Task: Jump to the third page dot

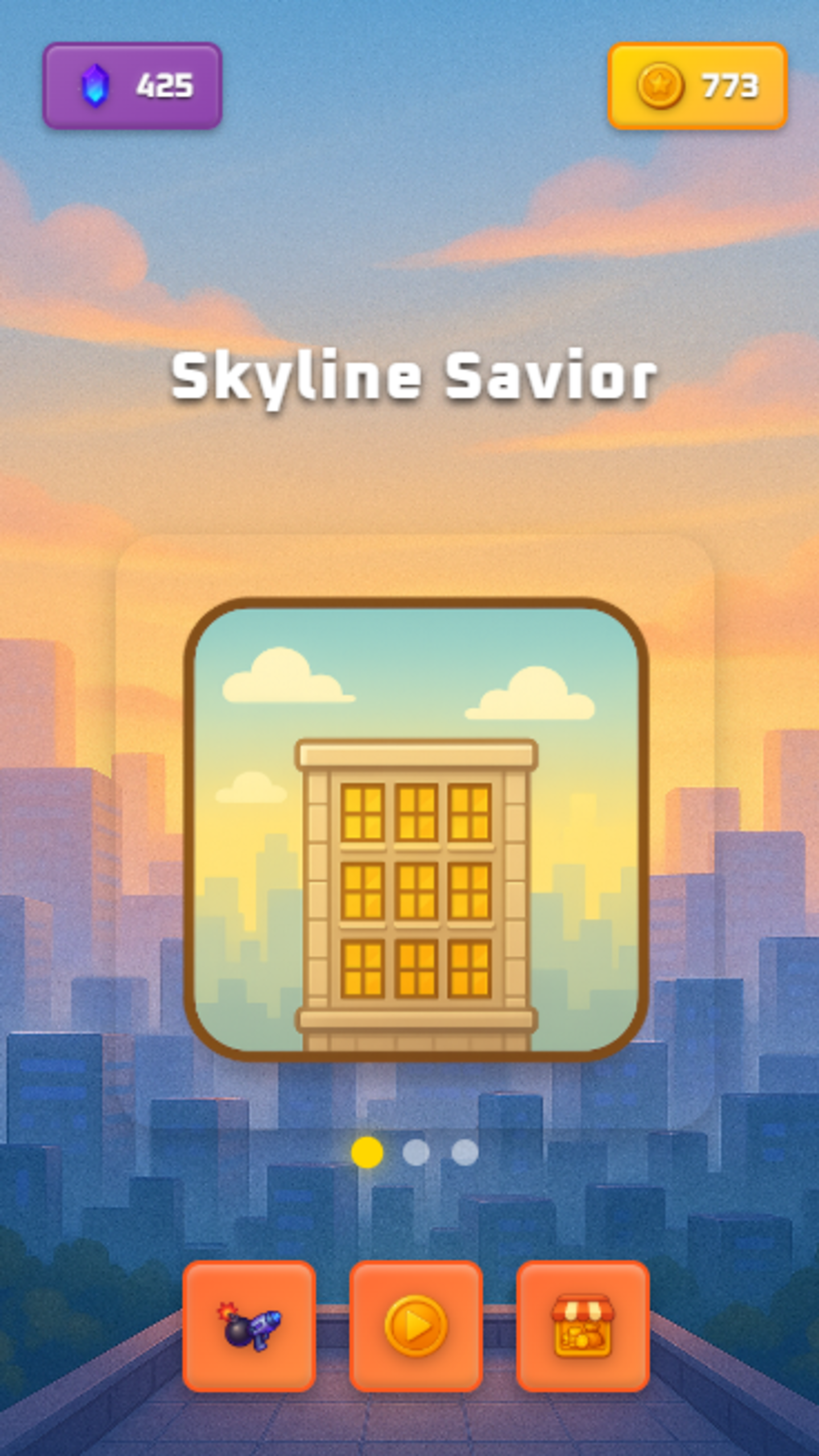Action: (x=465, y=1152)
